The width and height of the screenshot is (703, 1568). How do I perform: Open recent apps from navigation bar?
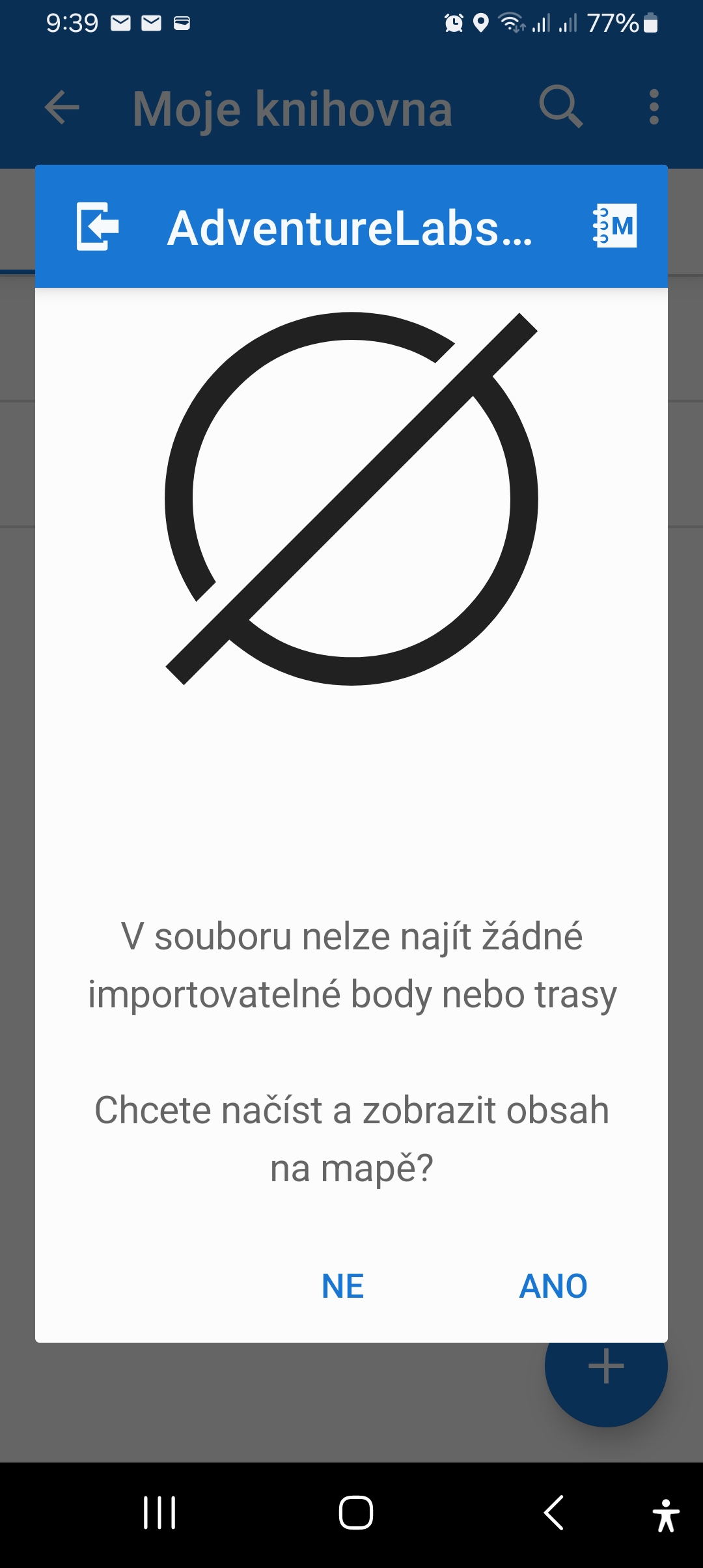(x=159, y=1512)
